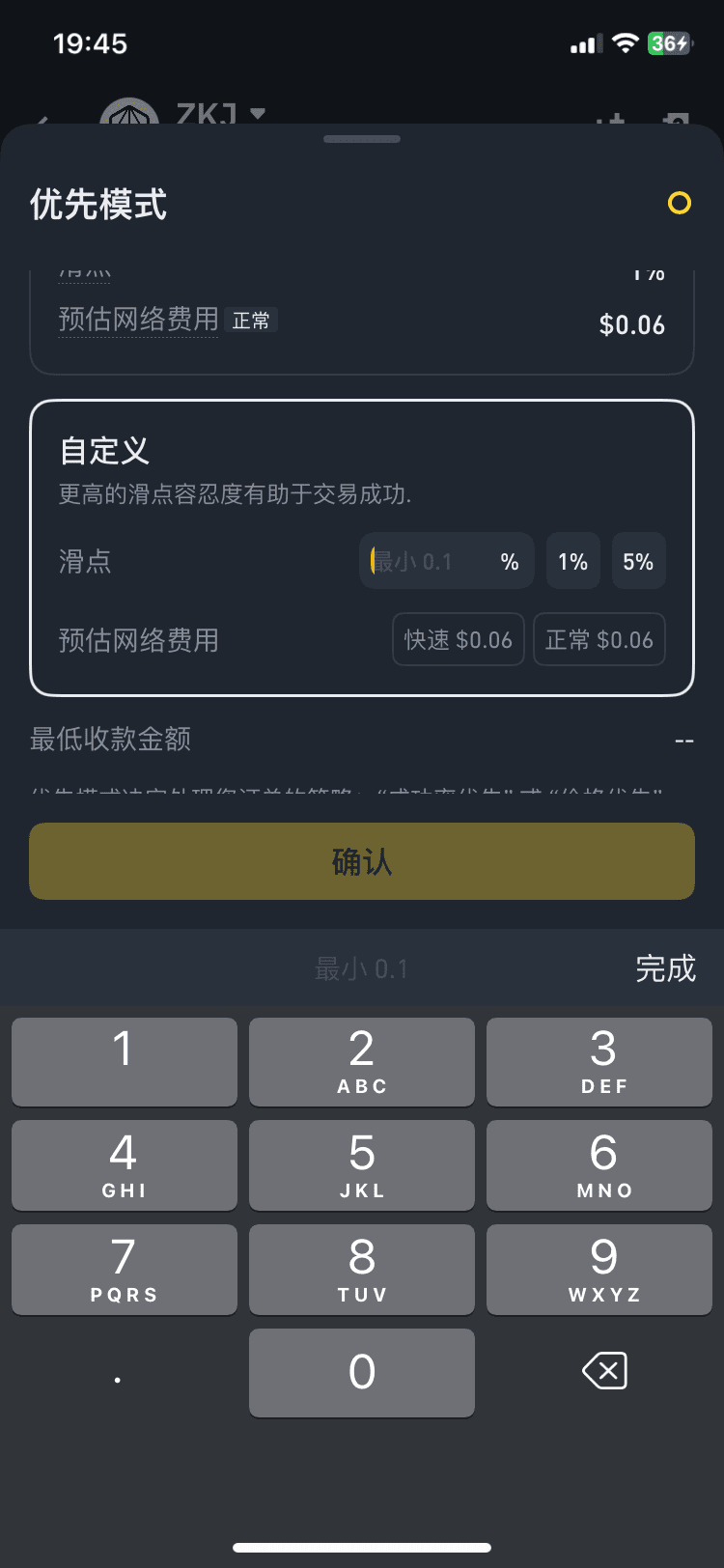Enter digit 5 on the keypad
Viewport: 724px width, 1568px height.
(x=362, y=1165)
